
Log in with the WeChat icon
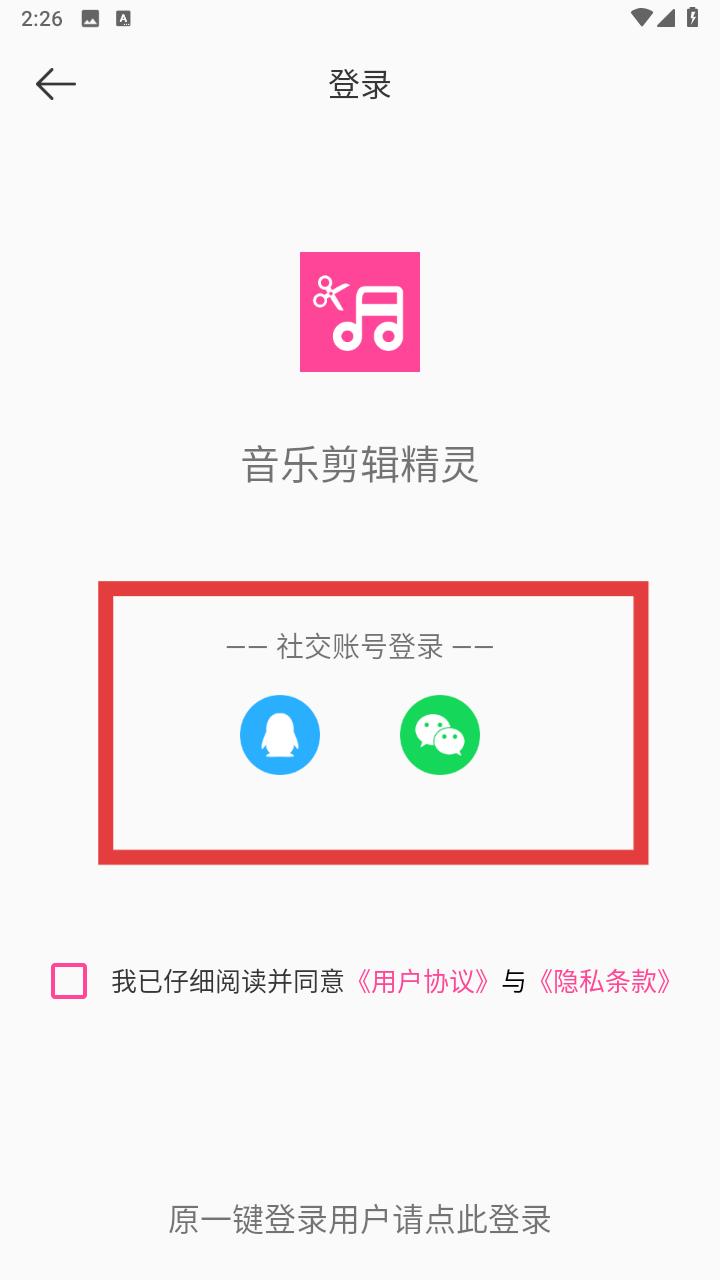tap(440, 735)
